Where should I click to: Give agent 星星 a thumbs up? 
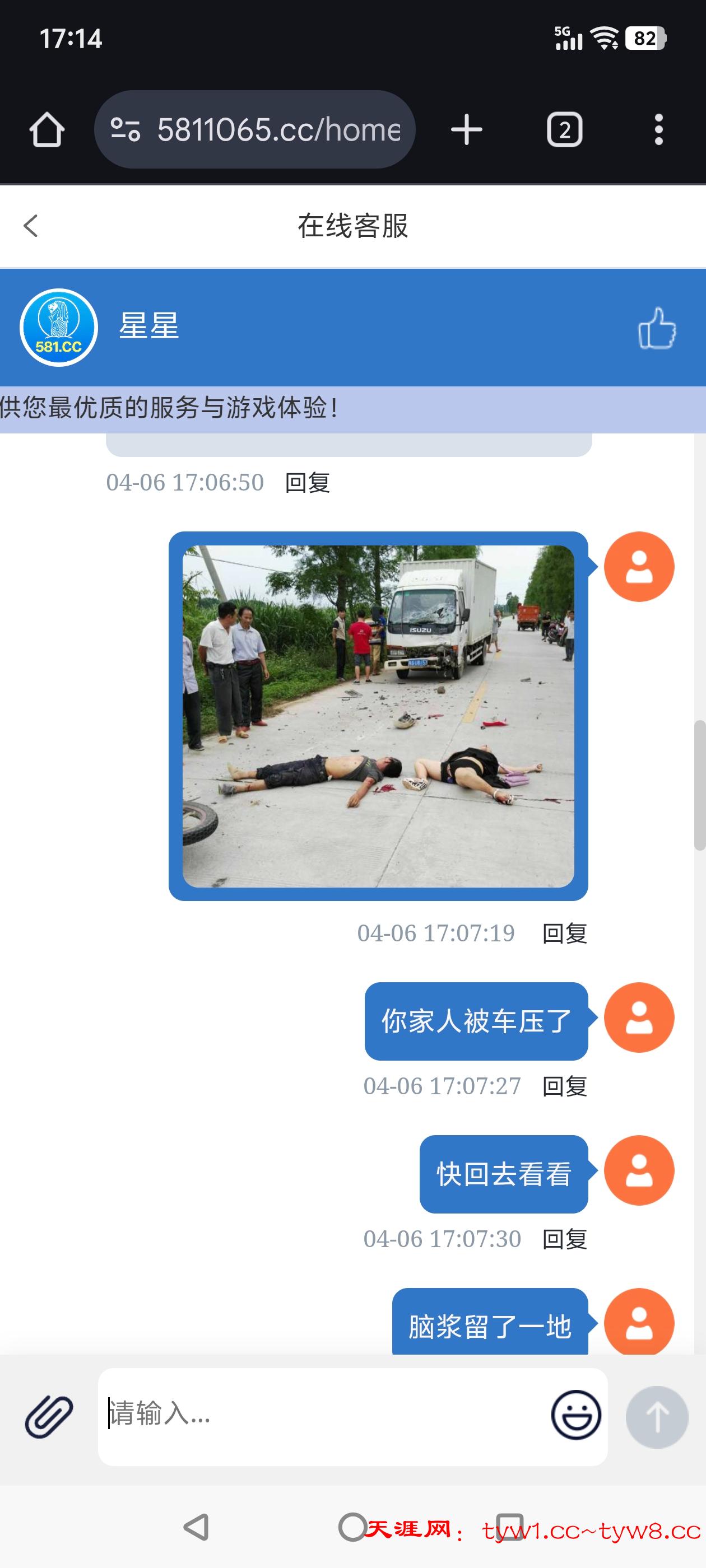[657, 328]
